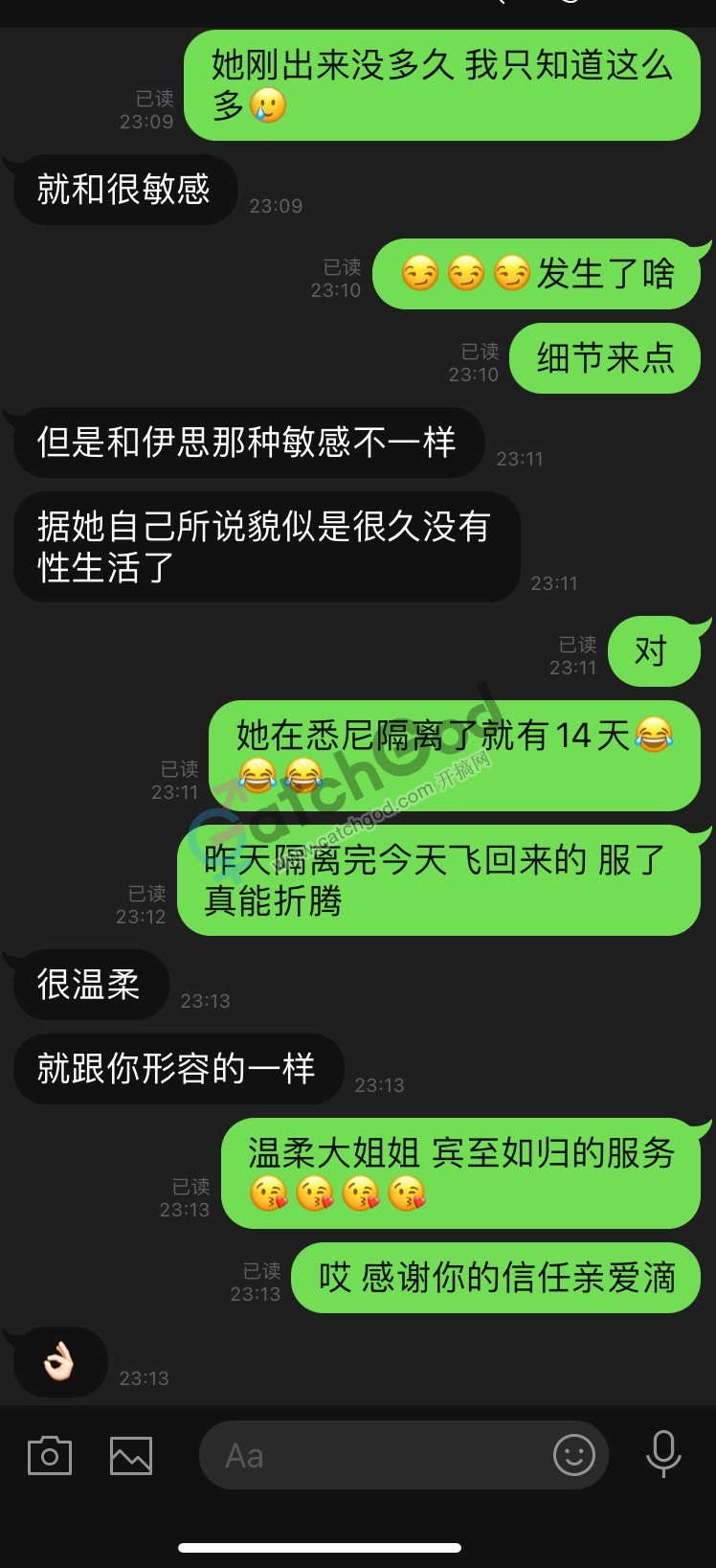Open the photo gallery picker
The height and width of the screenshot is (1568, 716).
point(131,1456)
